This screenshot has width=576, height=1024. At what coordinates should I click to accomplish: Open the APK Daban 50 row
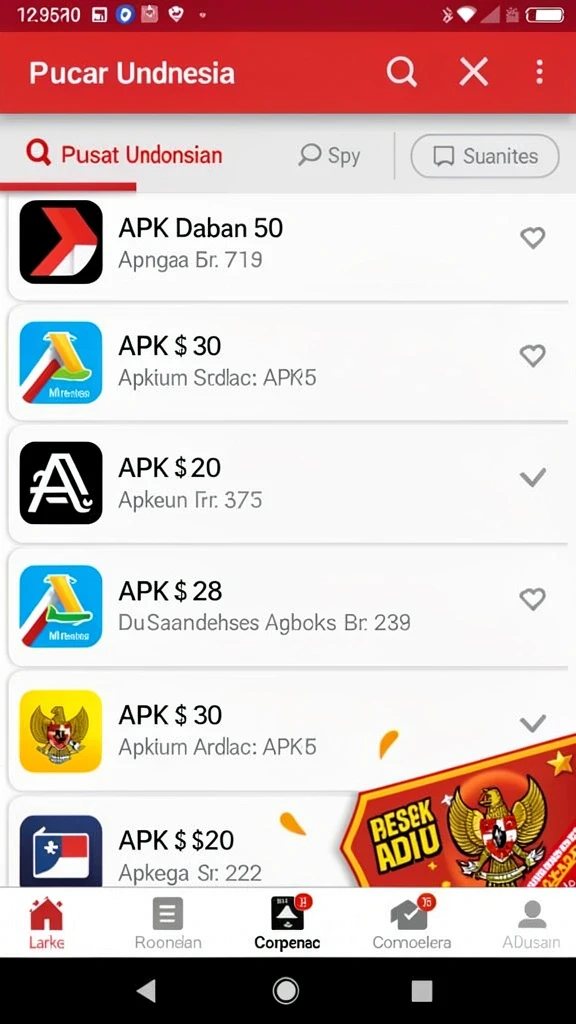point(289,243)
